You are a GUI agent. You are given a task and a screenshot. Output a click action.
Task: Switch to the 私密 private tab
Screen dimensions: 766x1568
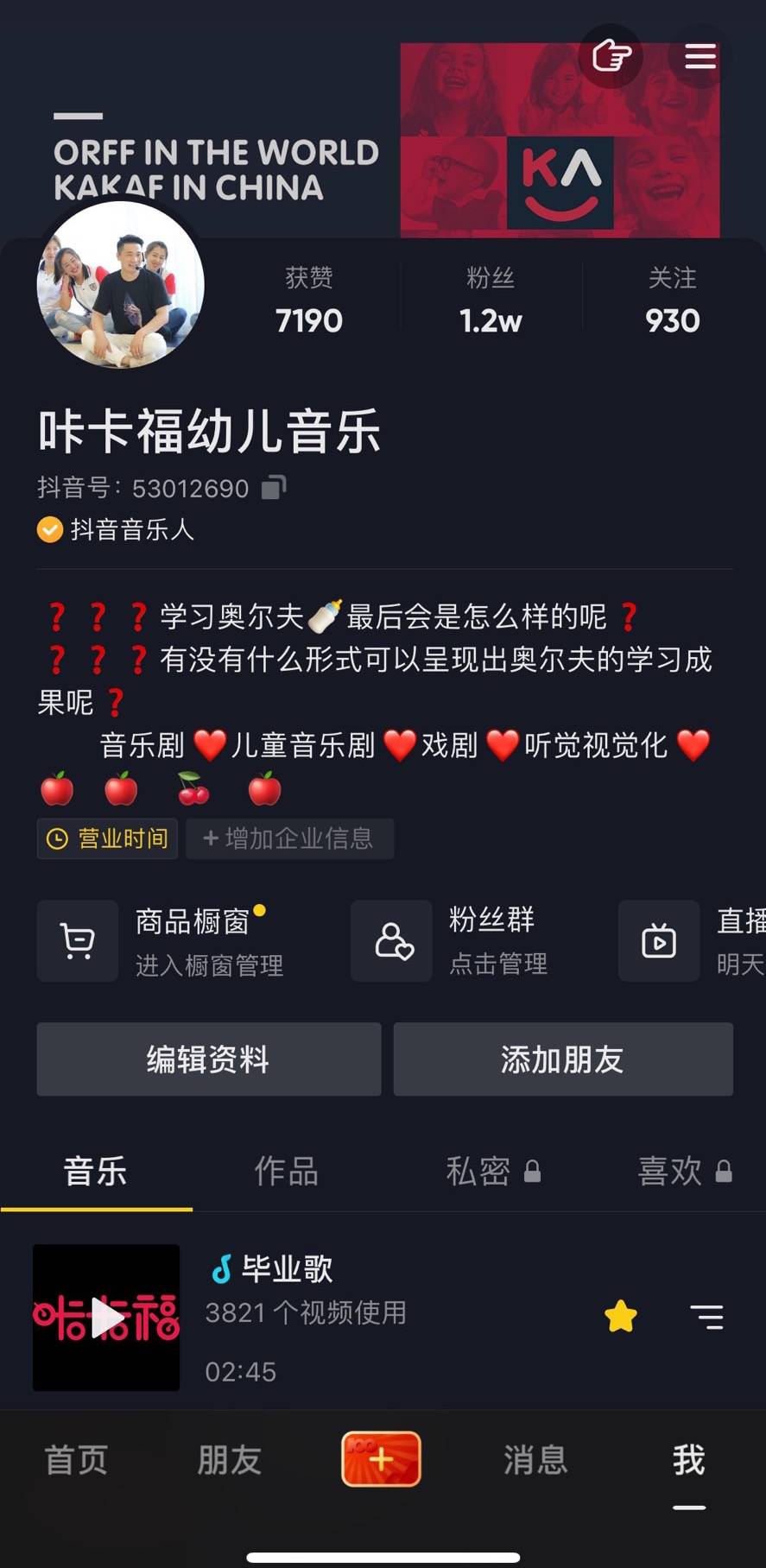(493, 1172)
